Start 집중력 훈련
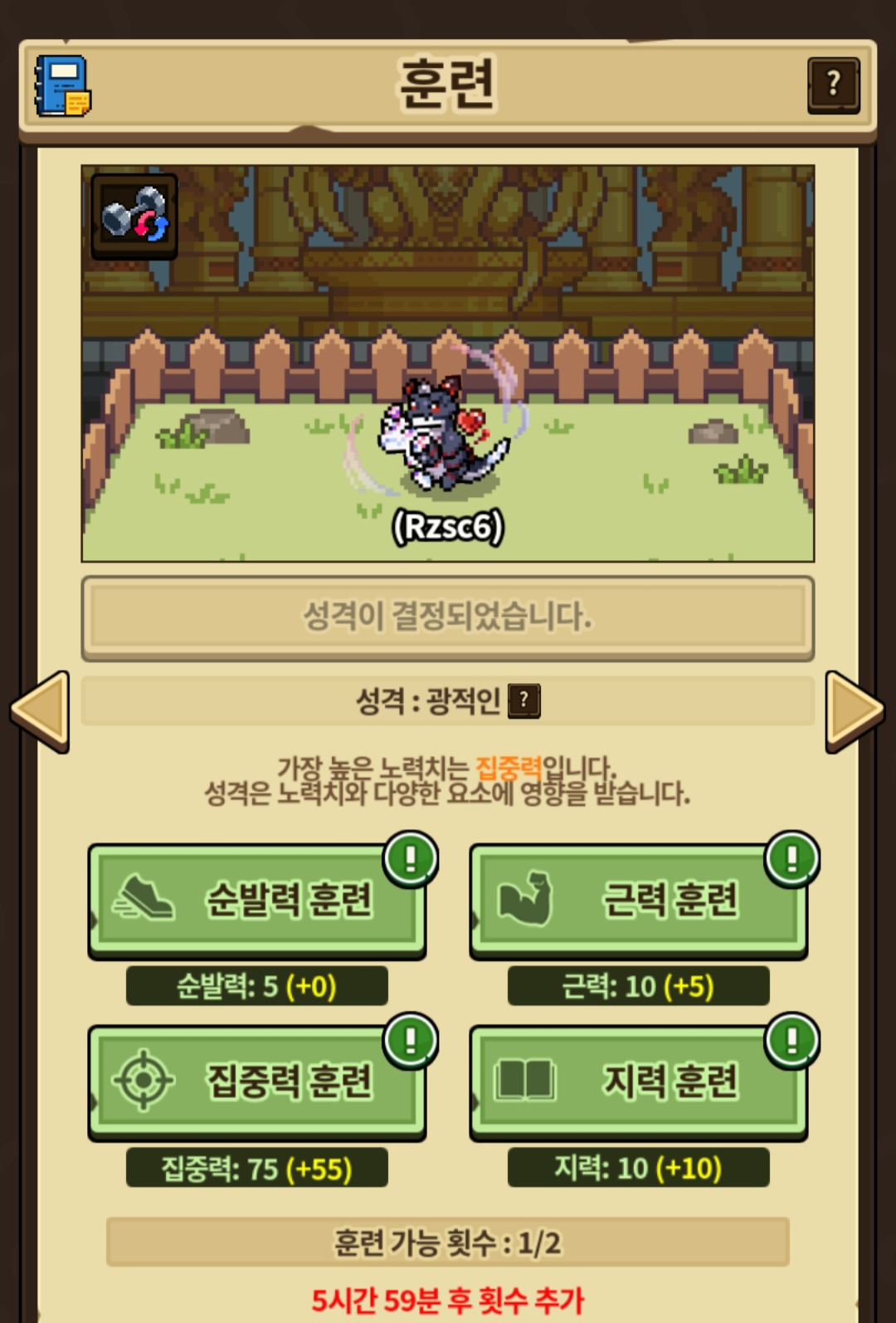 (257, 1082)
